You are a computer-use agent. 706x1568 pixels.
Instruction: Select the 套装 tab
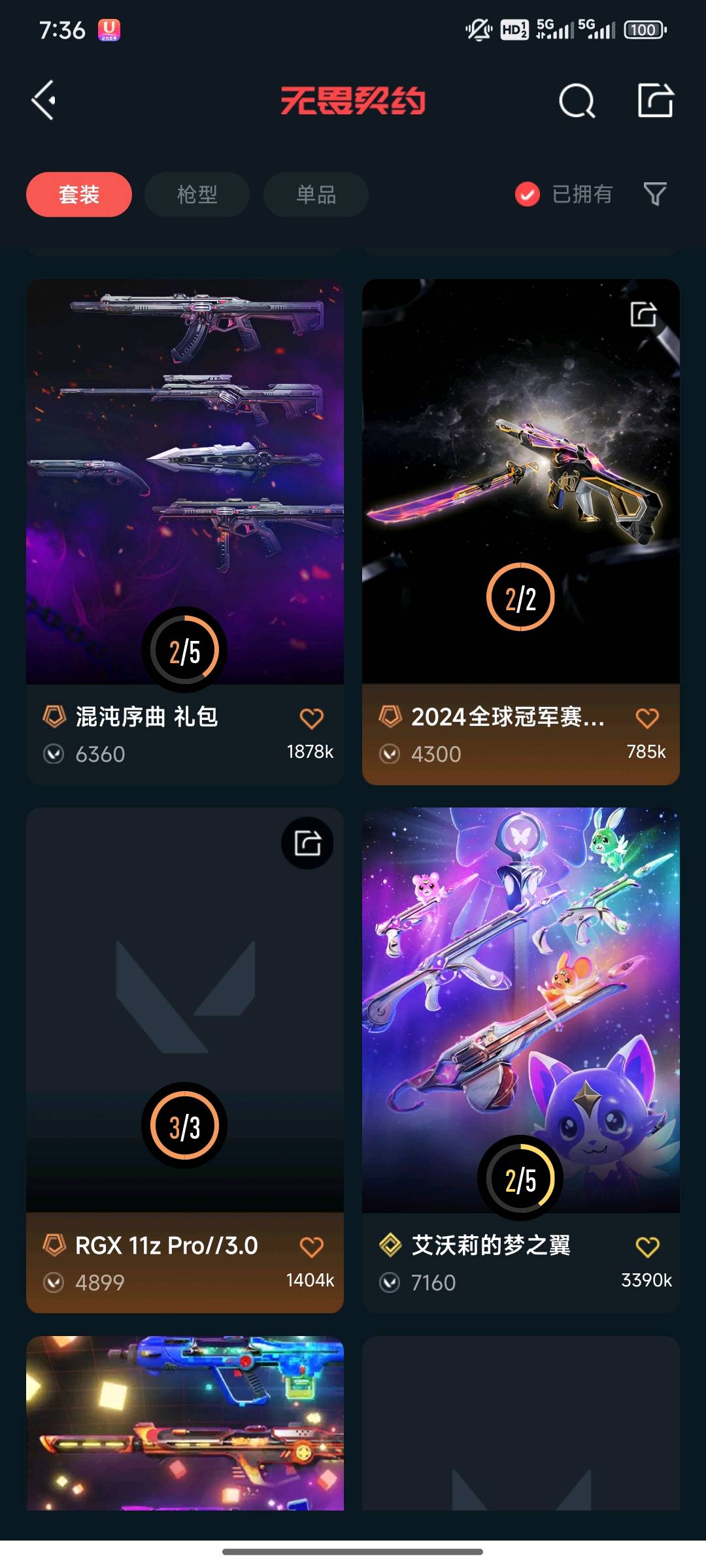tap(79, 195)
